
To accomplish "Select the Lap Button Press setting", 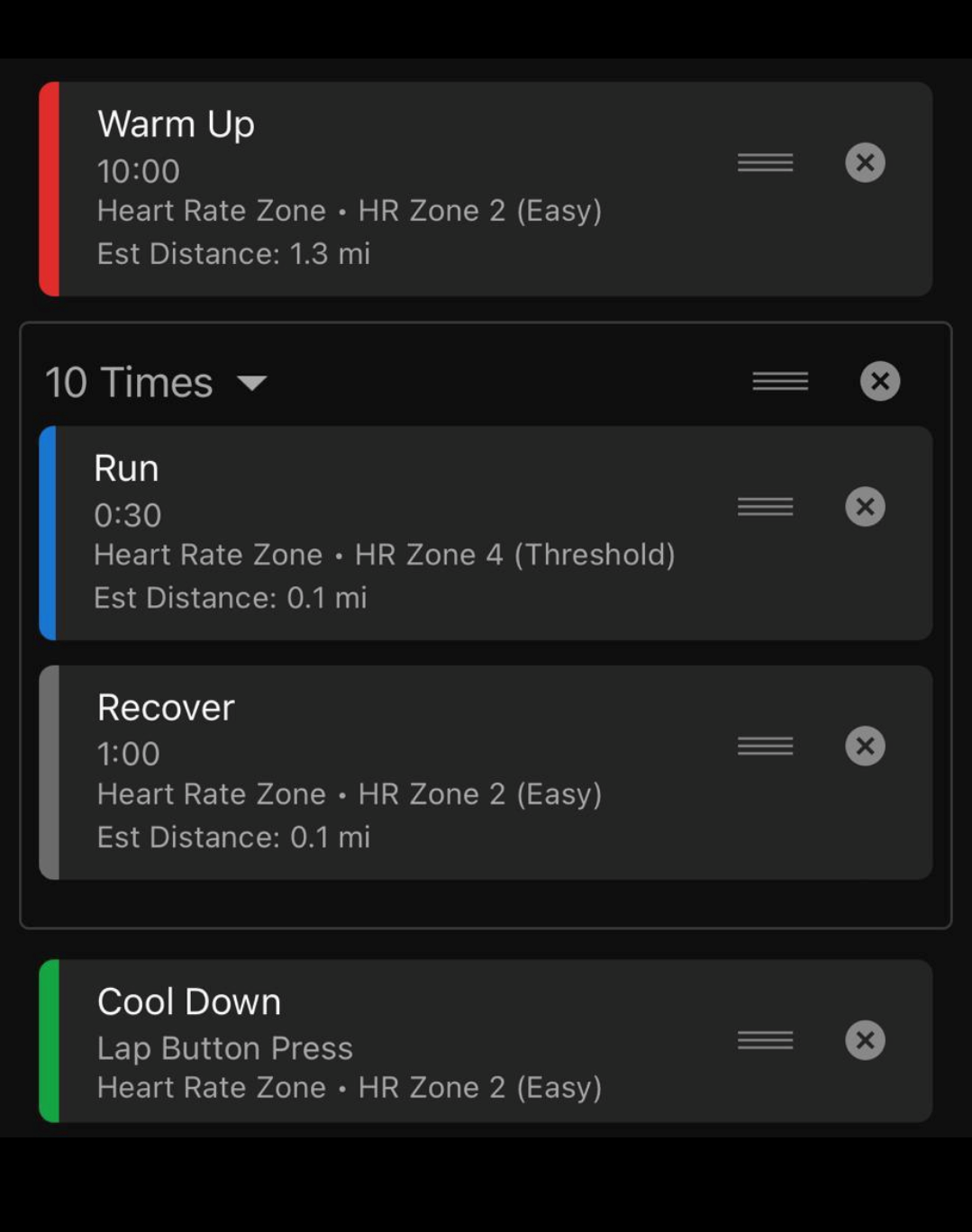I will [x=224, y=1048].
